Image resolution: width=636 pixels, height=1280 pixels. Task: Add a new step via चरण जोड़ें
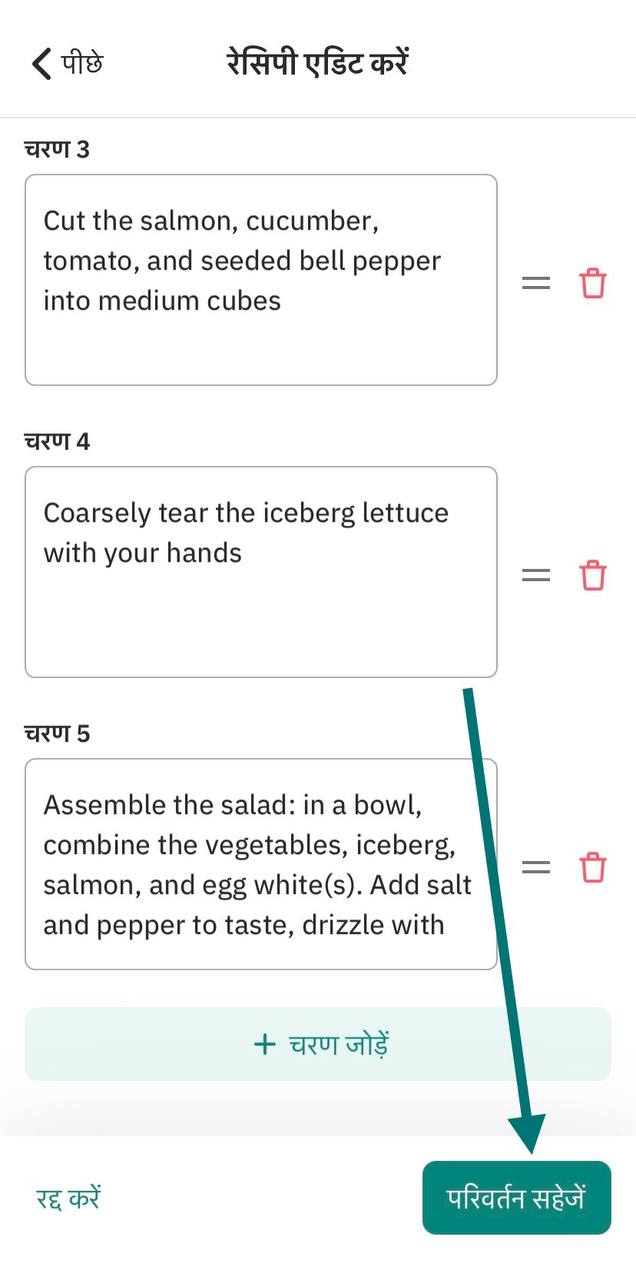(x=318, y=1044)
